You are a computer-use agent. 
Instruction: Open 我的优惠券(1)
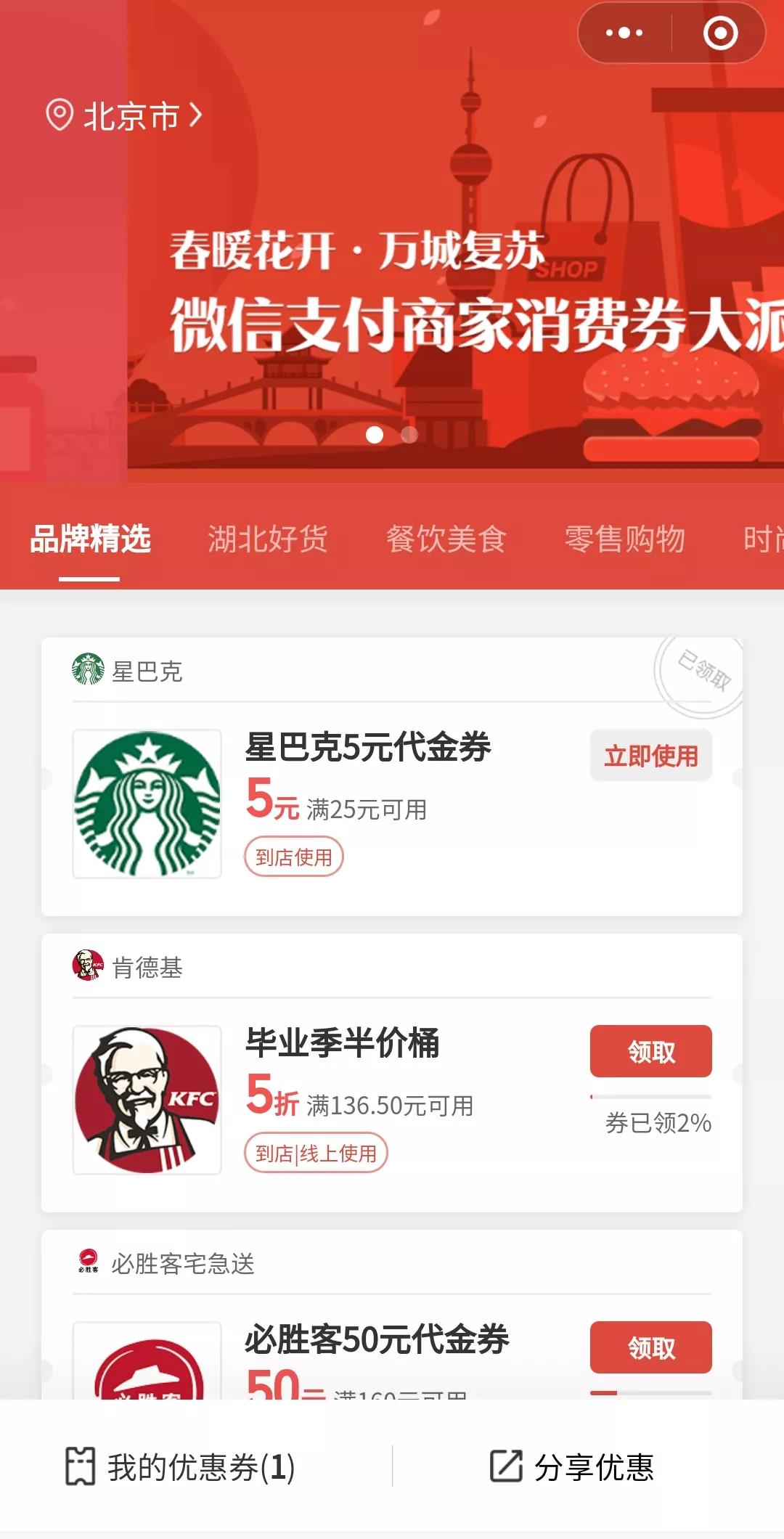[x=181, y=1467]
